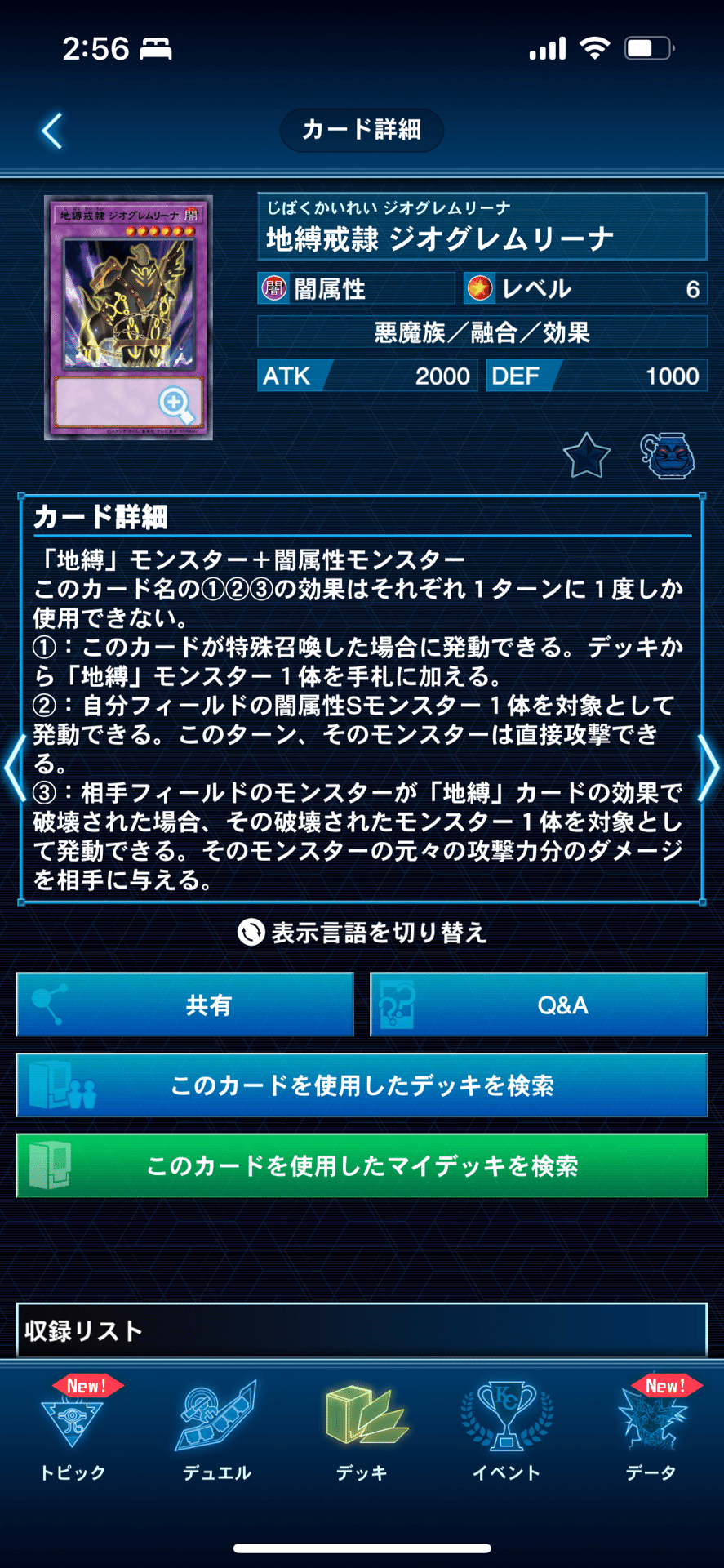Switch to the デュエル tab
Viewport: 724px width, 1568px height.
[x=217, y=1431]
